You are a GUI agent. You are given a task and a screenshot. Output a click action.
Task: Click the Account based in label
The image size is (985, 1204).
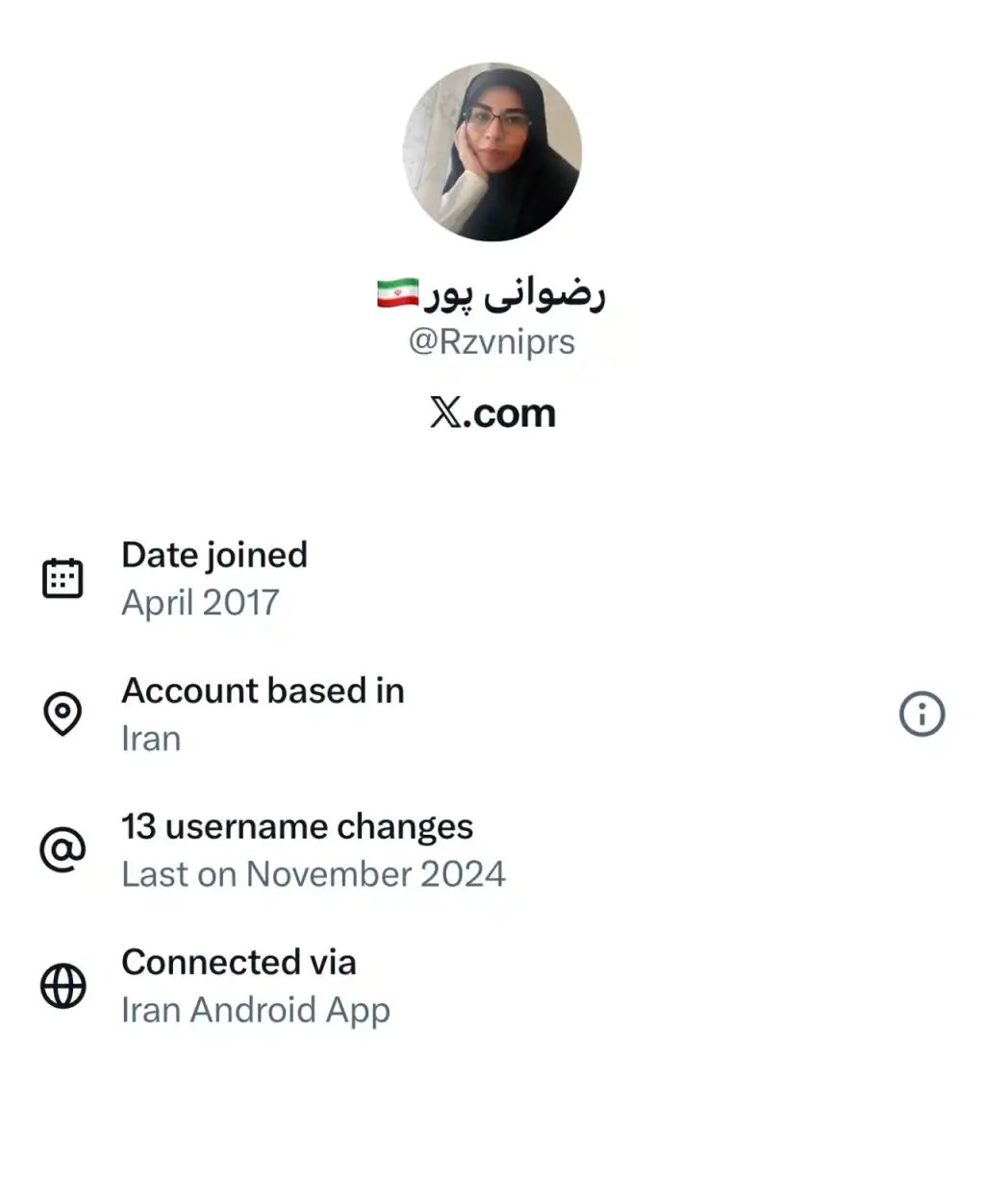(263, 690)
